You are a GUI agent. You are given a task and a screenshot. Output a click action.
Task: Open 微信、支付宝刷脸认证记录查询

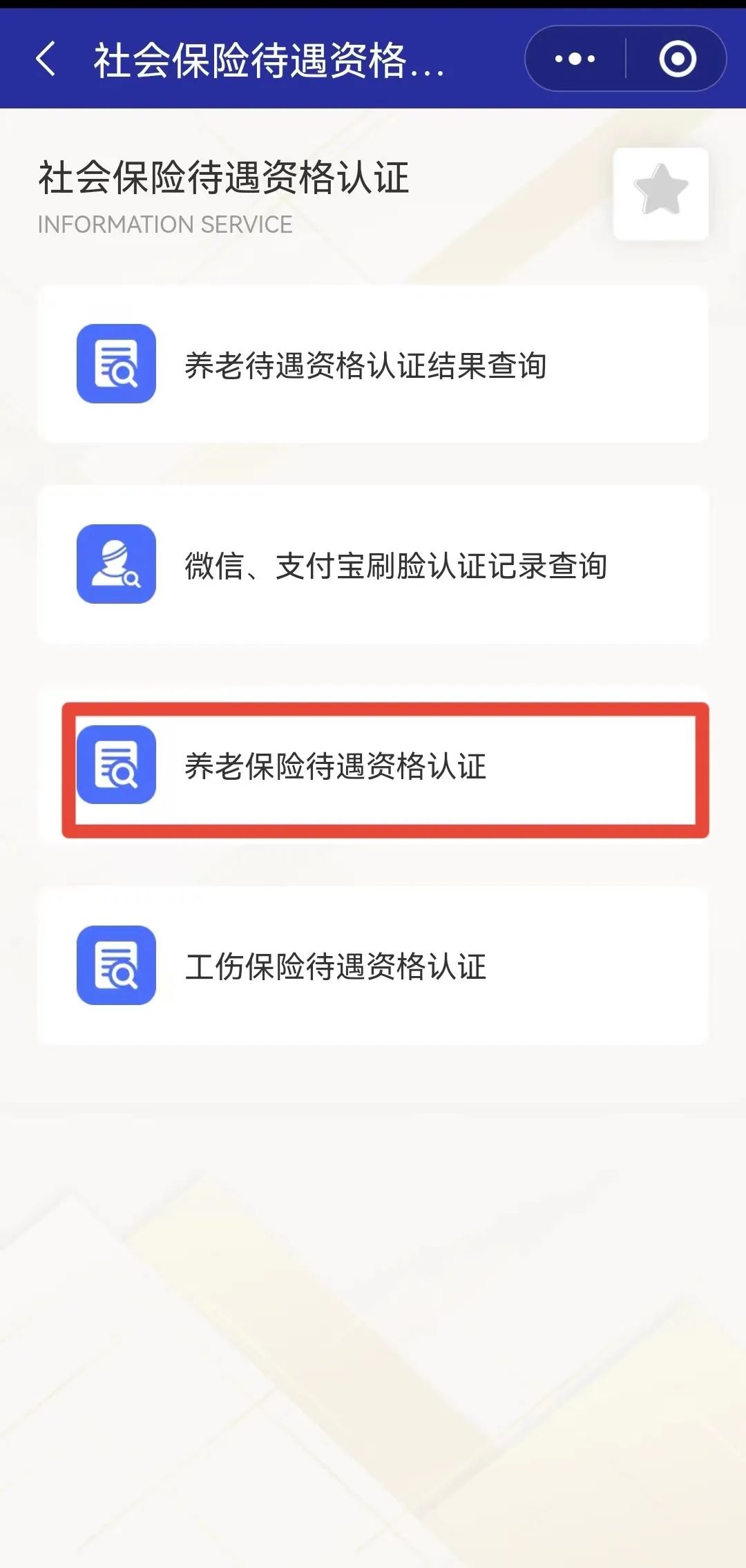(x=373, y=564)
